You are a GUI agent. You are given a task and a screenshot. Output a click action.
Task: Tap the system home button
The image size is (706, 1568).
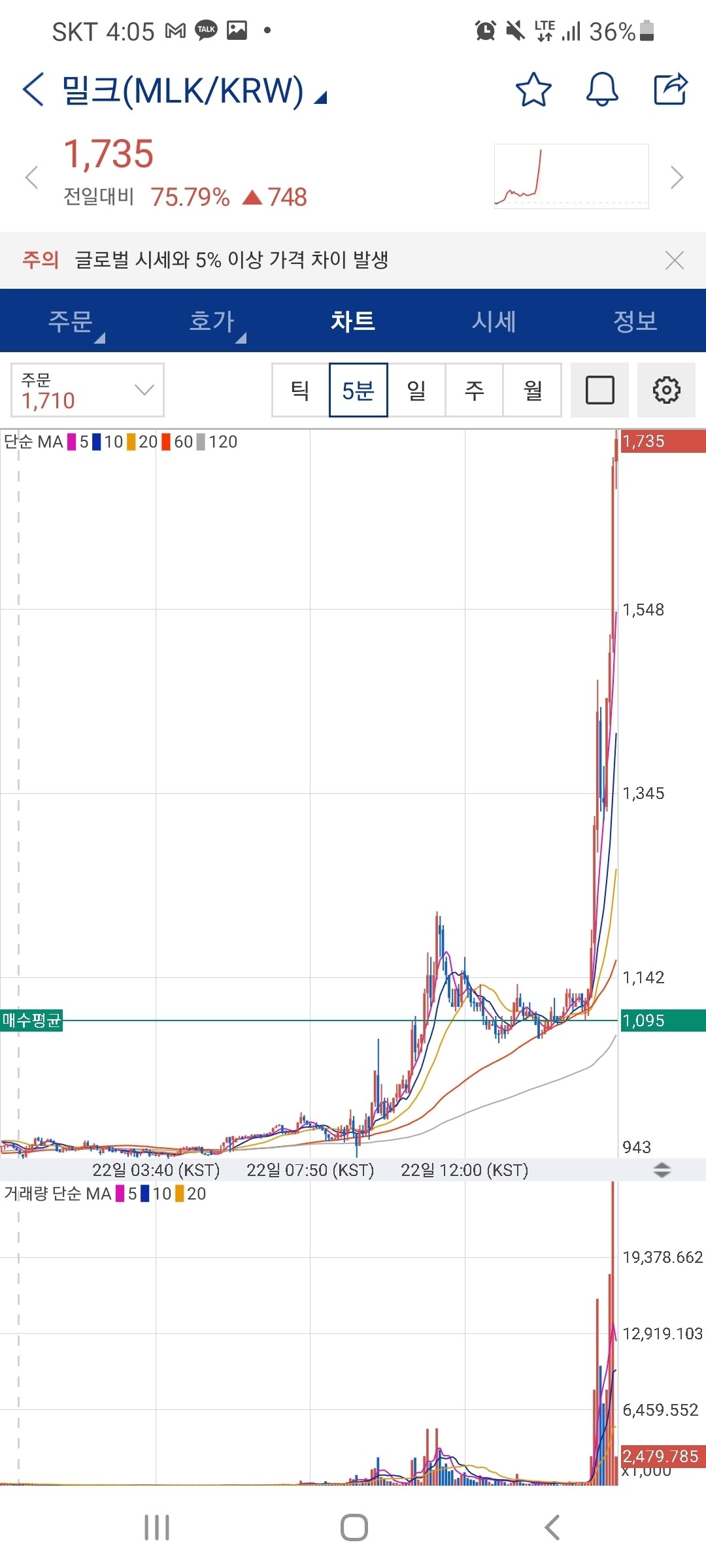[x=354, y=1527]
